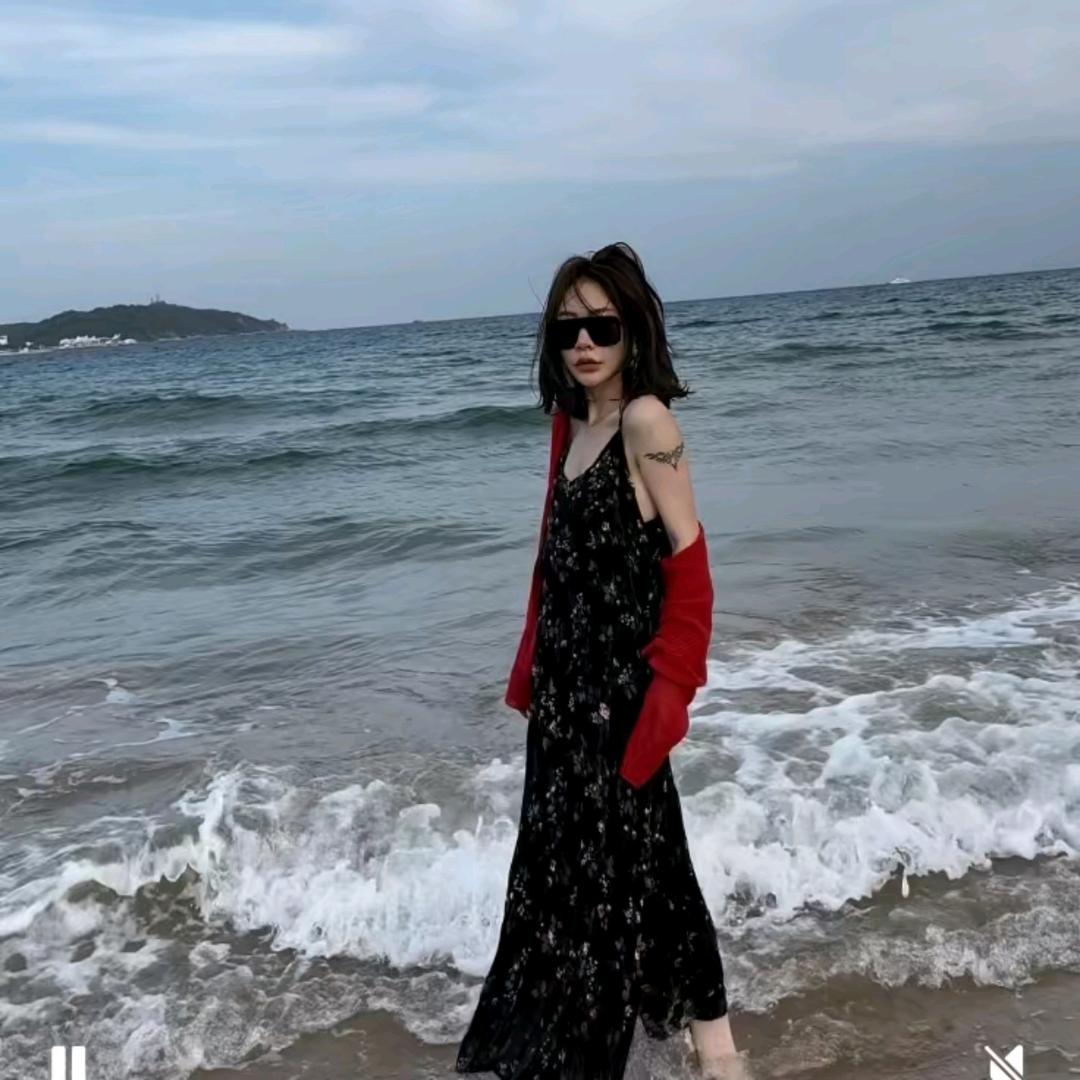Toggle the video sound mute icon
Viewport: 1080px width, 1080px height.
point(1003,1062)
